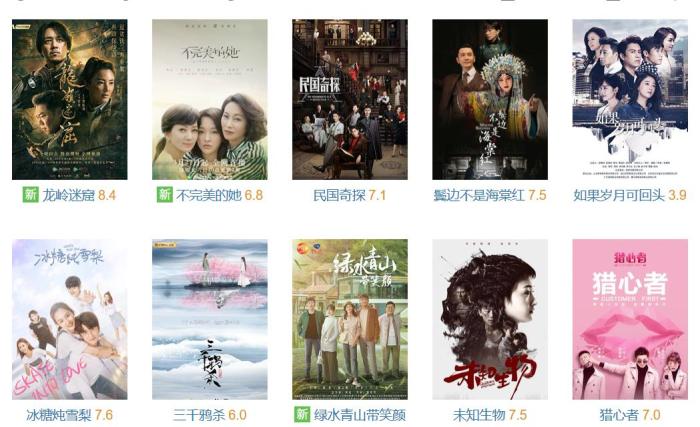
Task: Open the 如果岁月可回头 poster
Action: point(629,99)
